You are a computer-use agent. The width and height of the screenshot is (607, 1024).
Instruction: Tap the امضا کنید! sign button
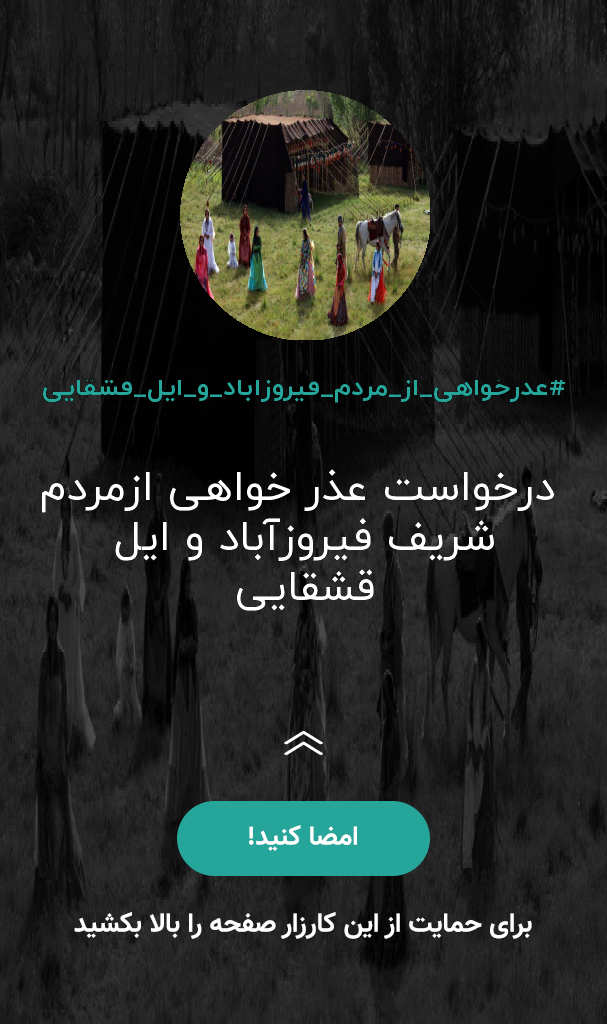(303, 838)
